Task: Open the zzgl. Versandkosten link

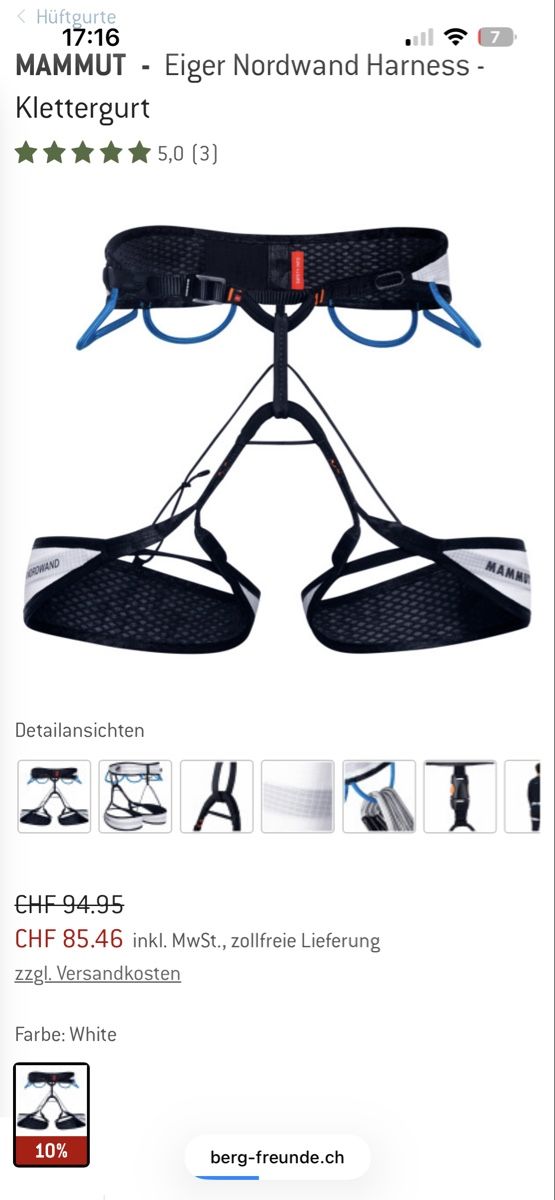Action: point(98,973)
